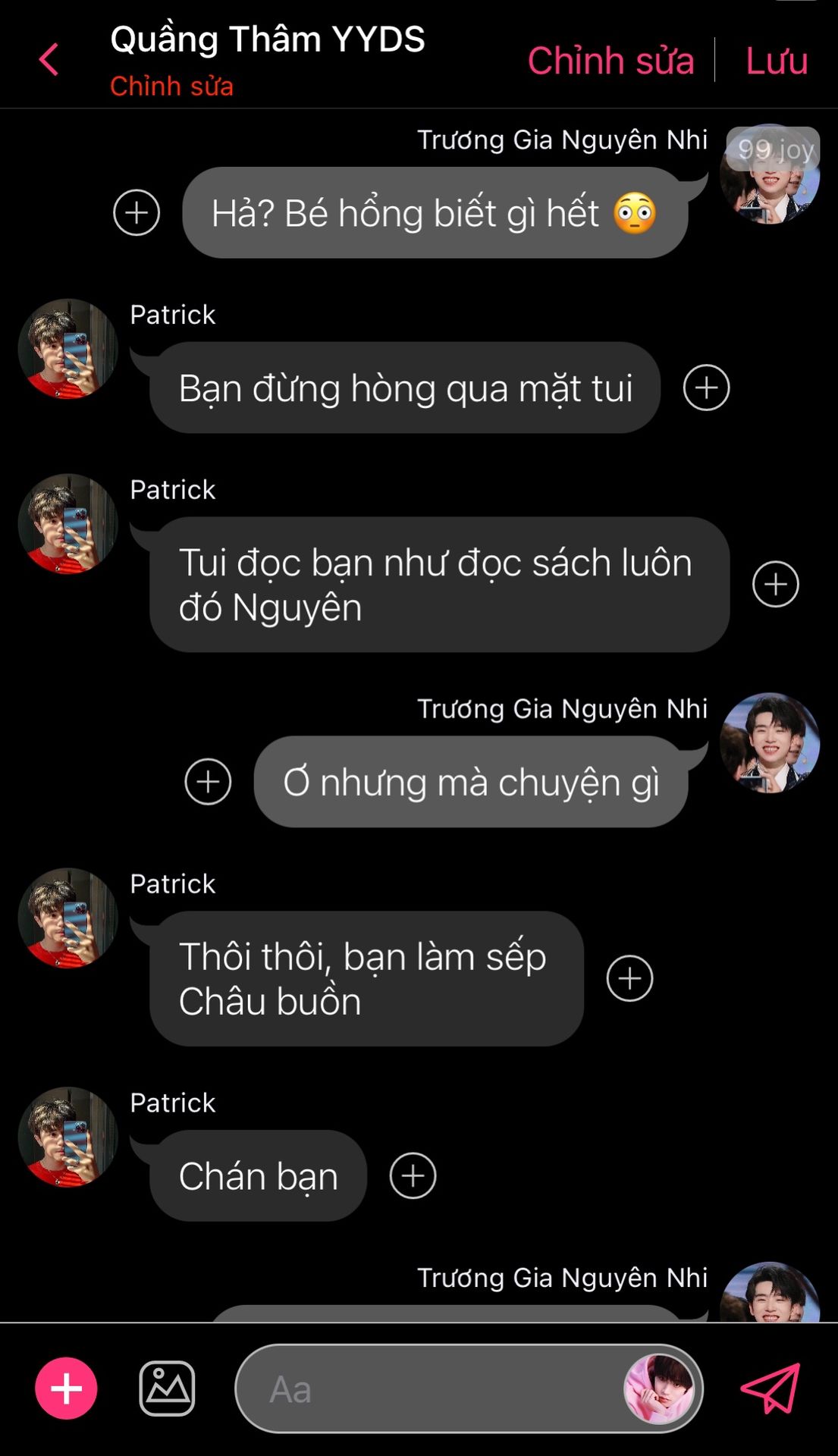Tap plus beside "Thôi thôi, bạn làm sếp Châu buồn"
This screenshot has width=838, height=1456.
(x=629, y=978)
